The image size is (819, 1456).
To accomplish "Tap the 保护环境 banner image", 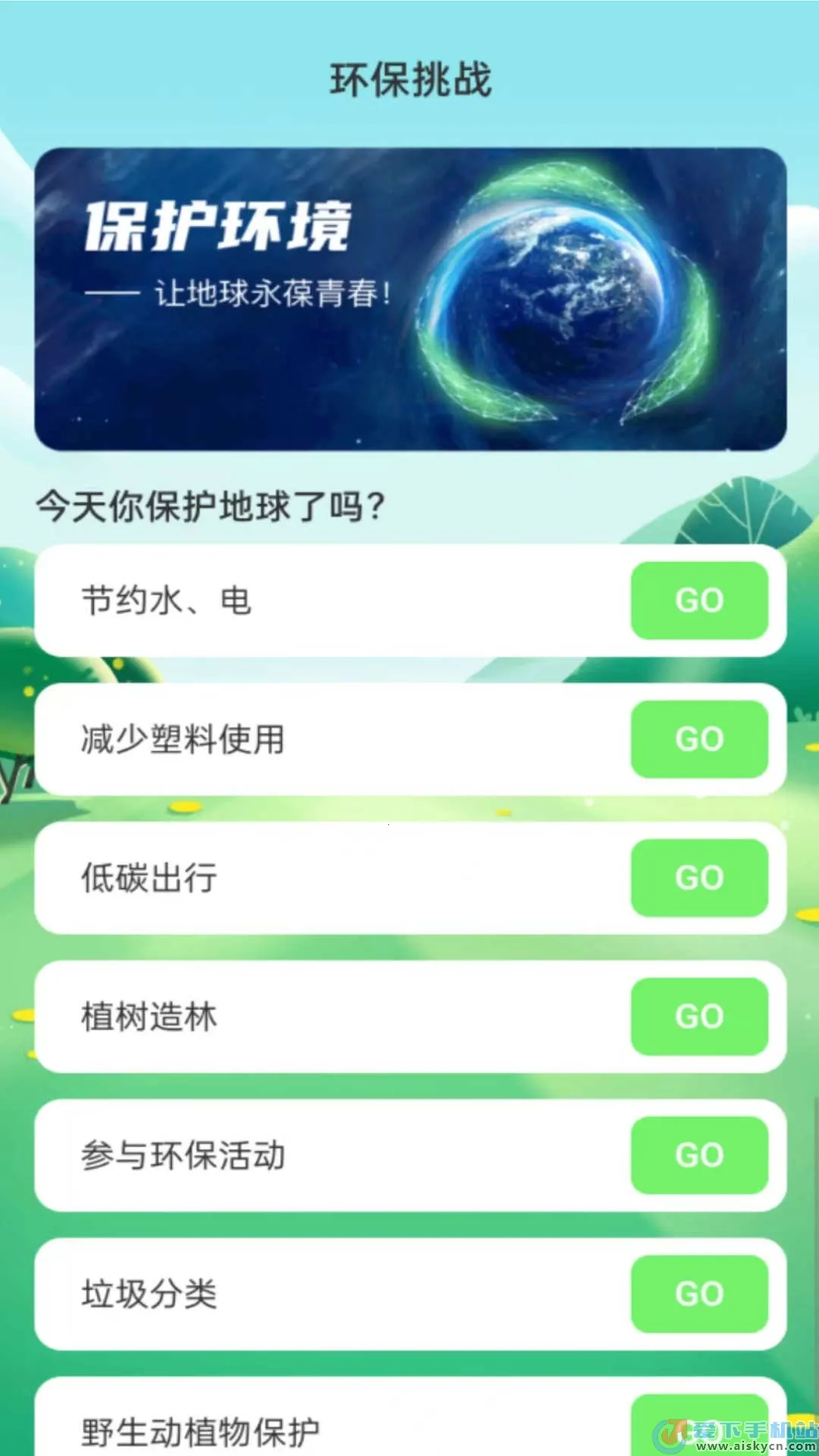I will click(409, 296).
